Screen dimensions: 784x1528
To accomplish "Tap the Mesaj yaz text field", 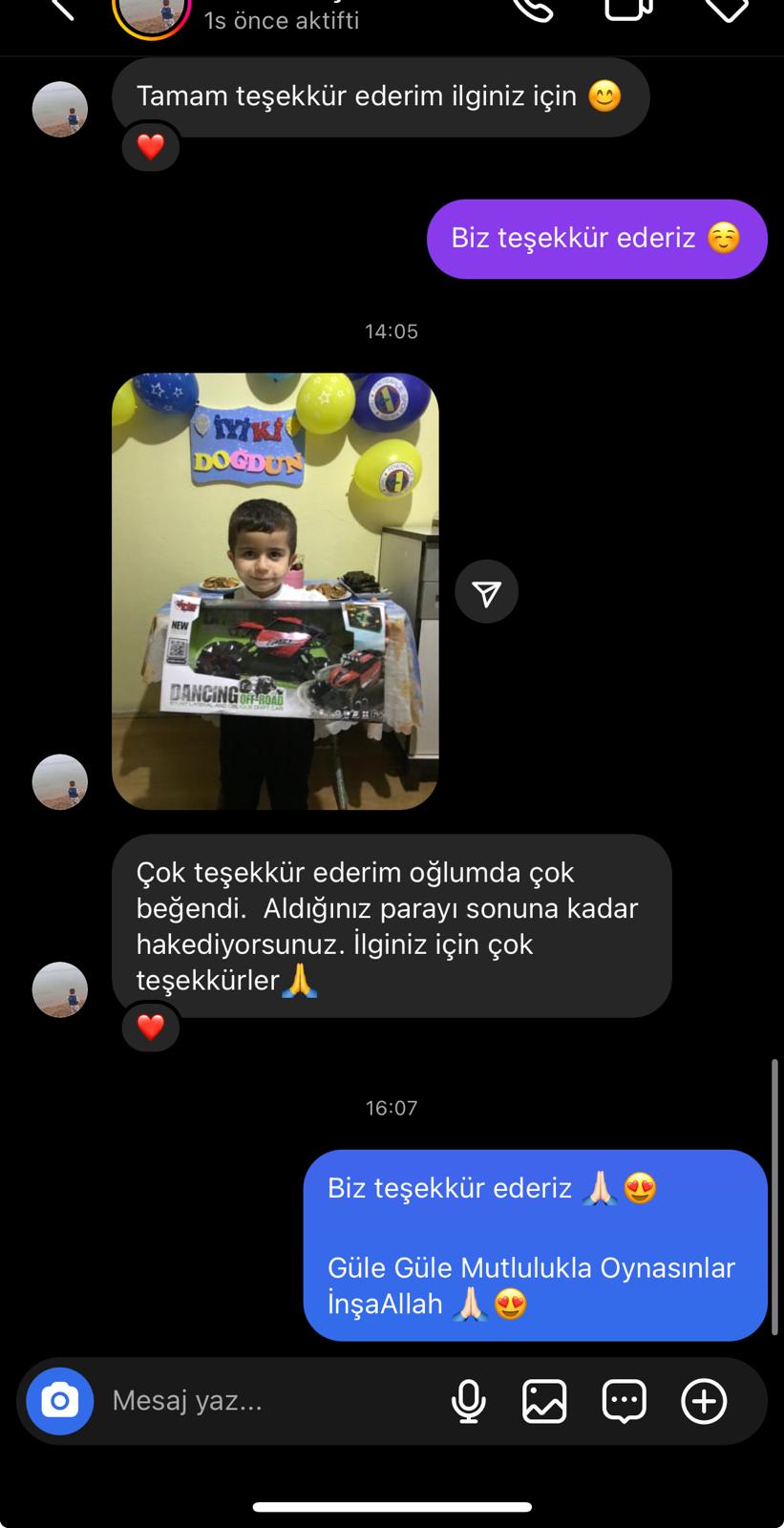I will [267, 1401].
